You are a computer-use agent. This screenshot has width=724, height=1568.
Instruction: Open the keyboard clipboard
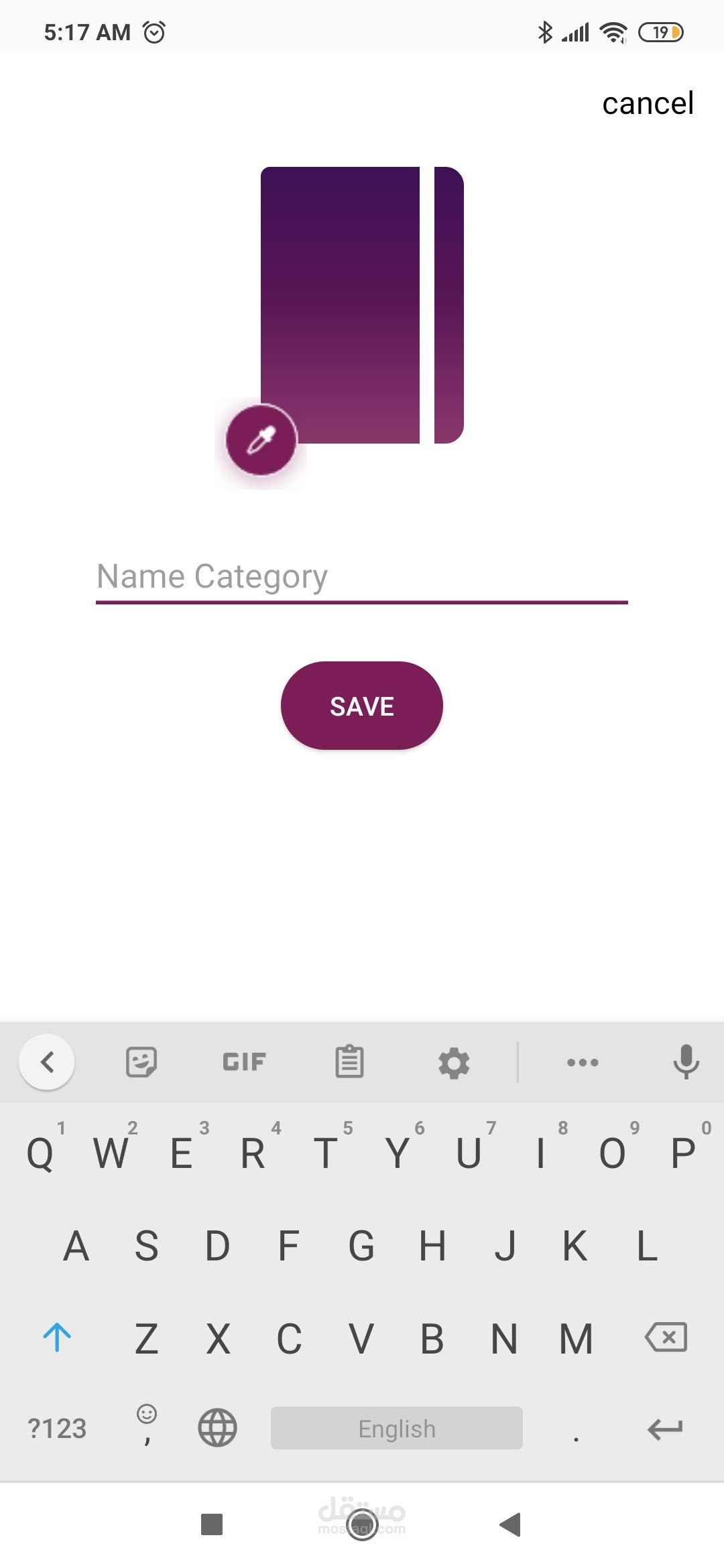coord(349,1062)
